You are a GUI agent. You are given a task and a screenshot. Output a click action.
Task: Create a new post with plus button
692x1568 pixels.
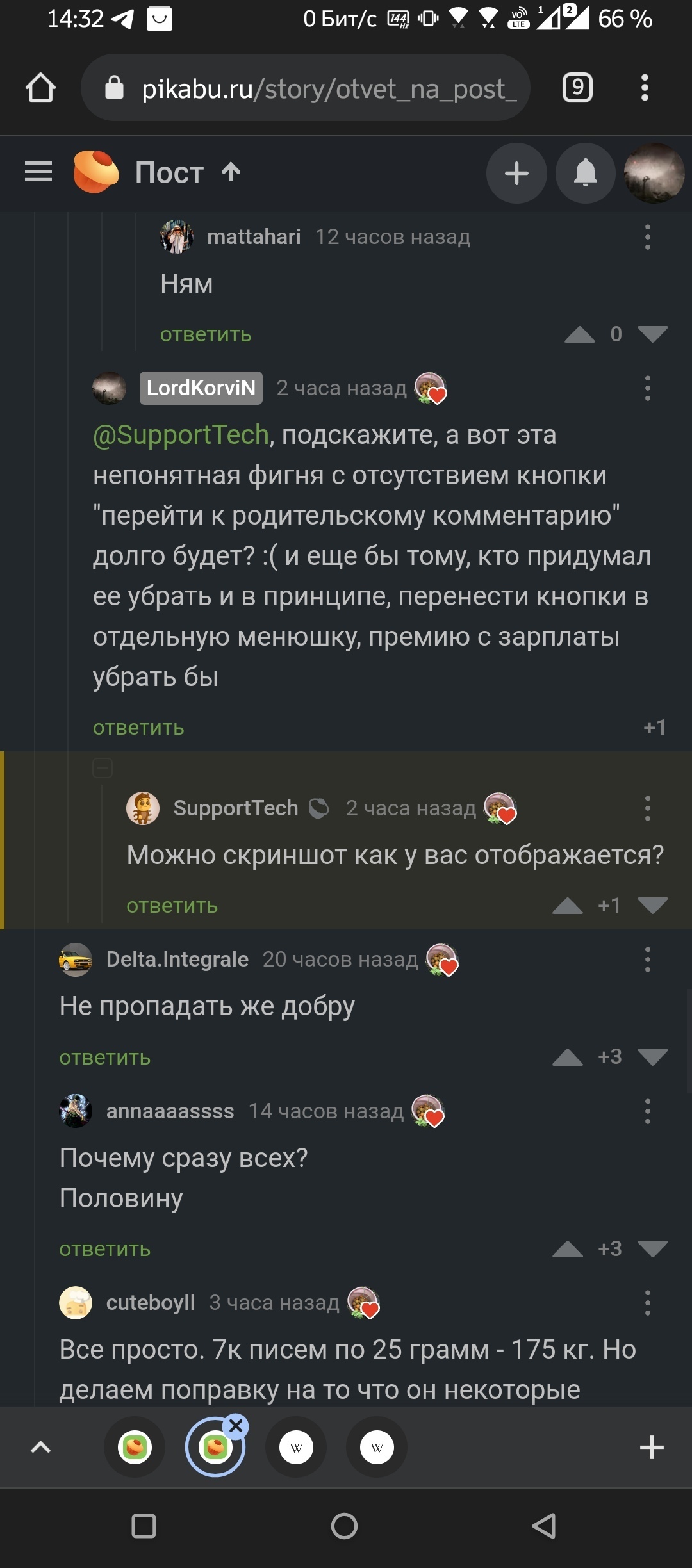(x=516, y=173)
